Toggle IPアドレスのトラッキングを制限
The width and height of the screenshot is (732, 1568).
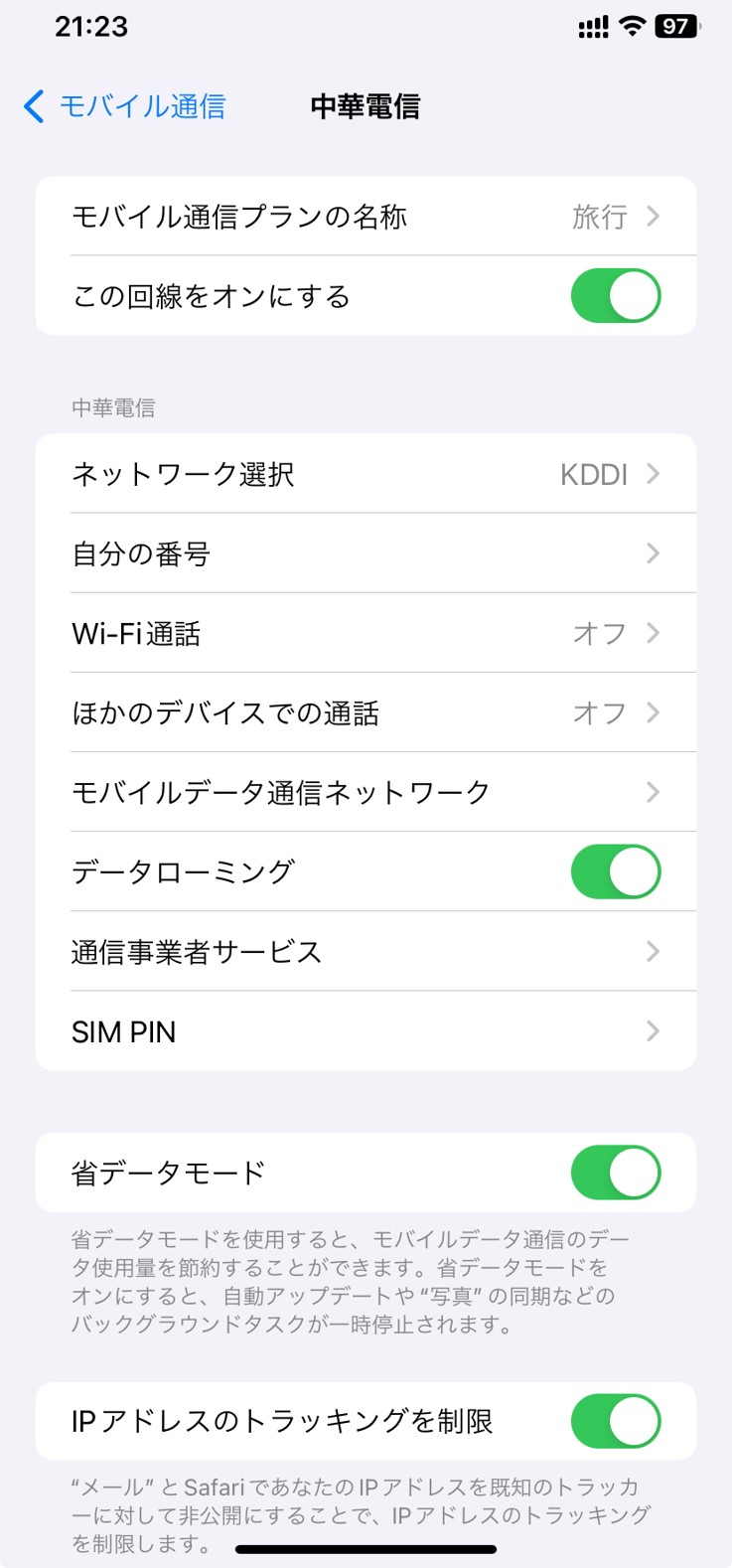click(616, 1422)
